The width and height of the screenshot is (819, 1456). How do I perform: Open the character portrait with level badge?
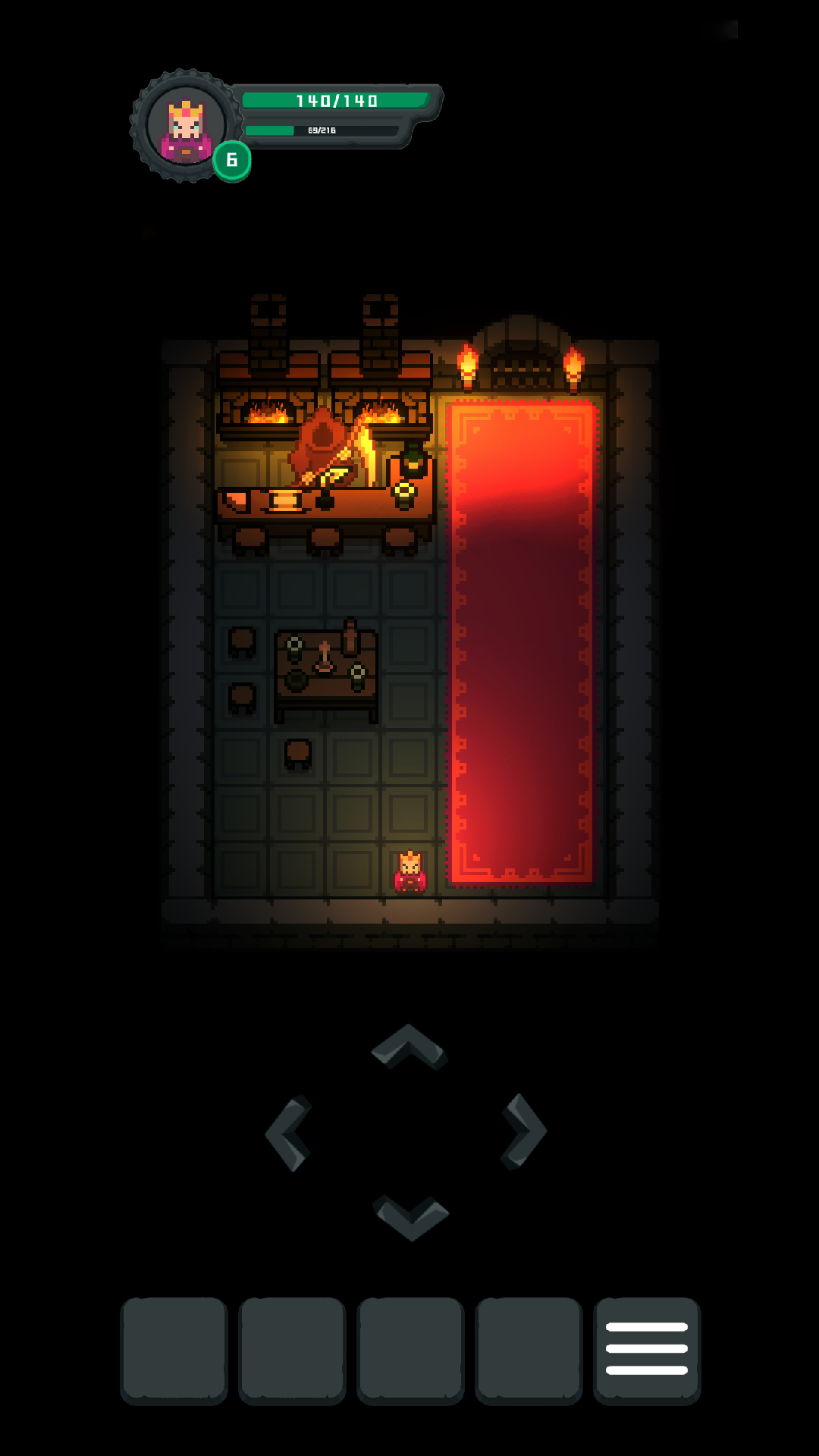(187, 127)
